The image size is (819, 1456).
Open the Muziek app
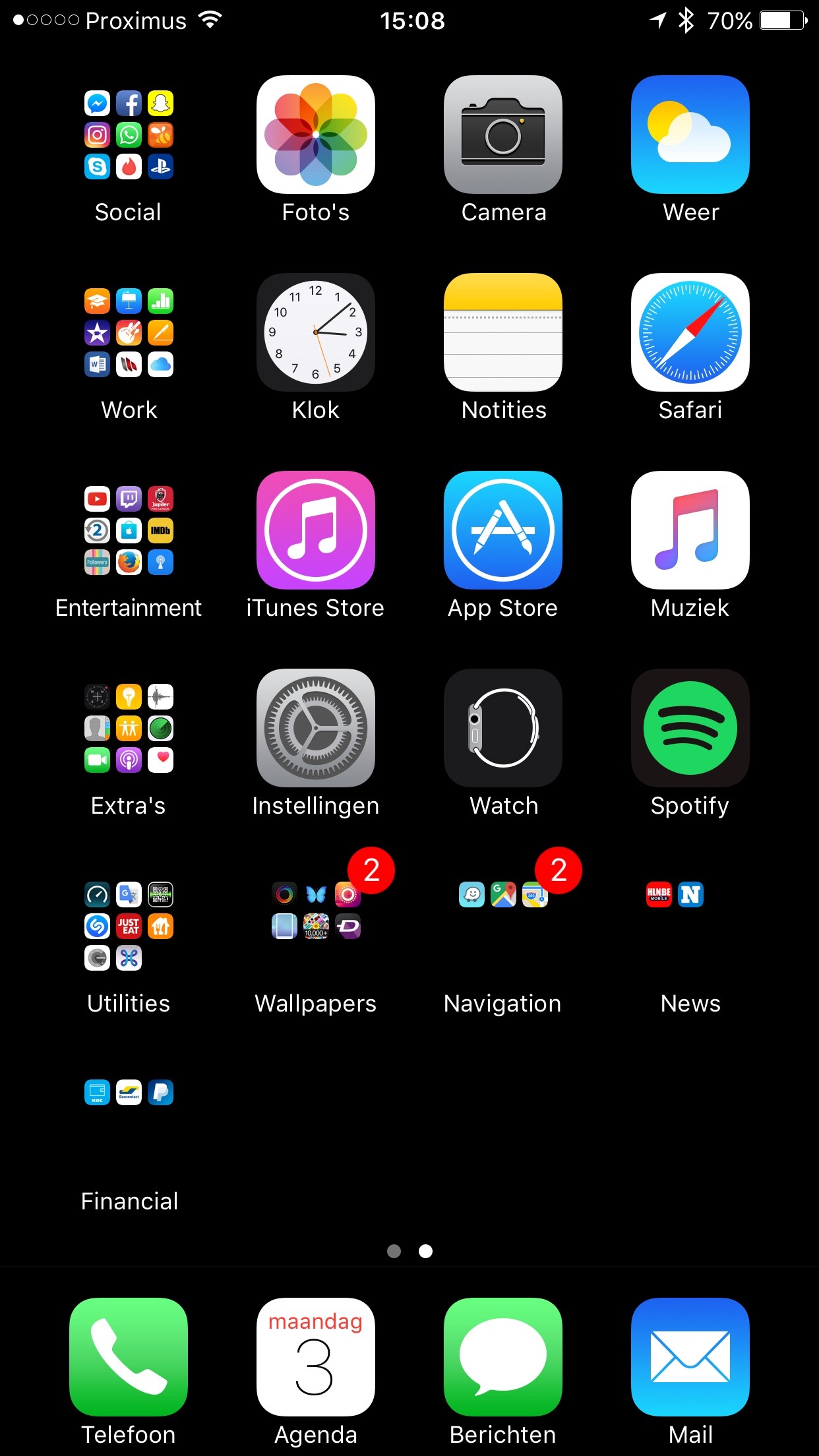click(690, 530)
